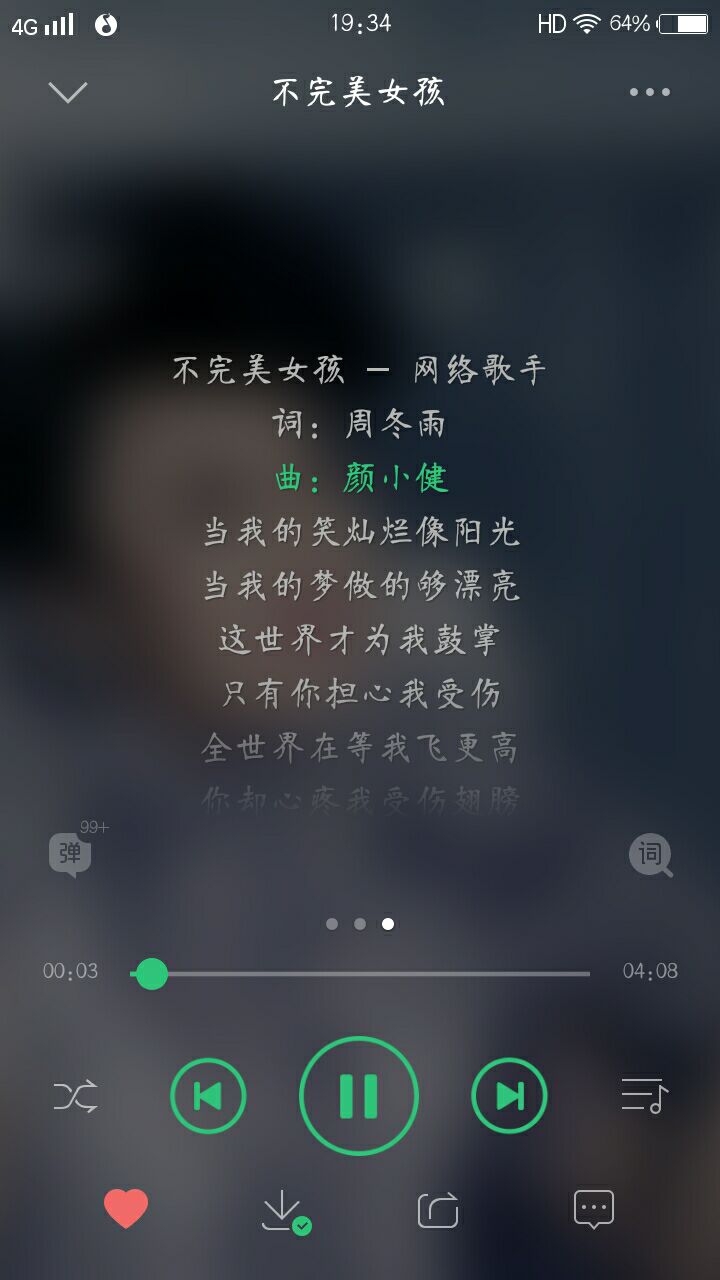Viewport: 720px width, 1280px height.
Task: Unlike the song via the red heart
Action: [126, 1209]
